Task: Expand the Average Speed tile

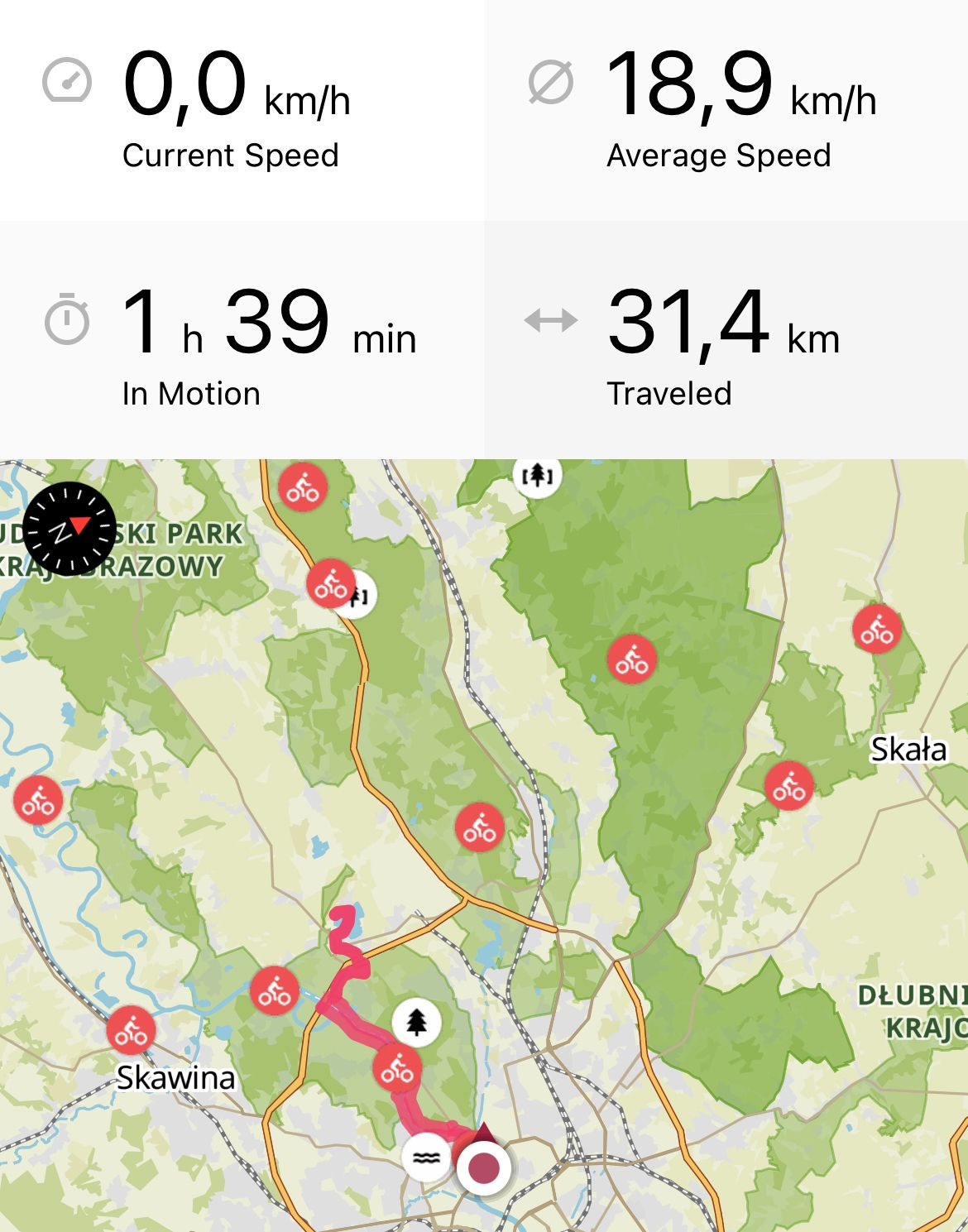Action: click(726, 110)
